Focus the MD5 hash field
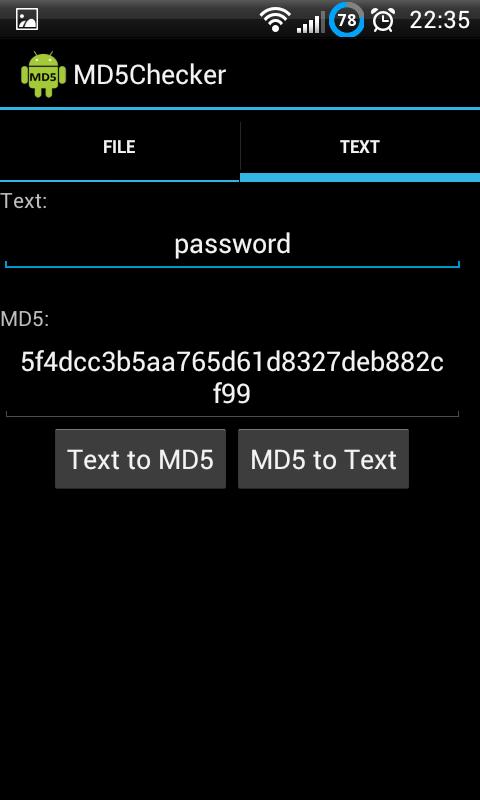 (x=232, y=378)
